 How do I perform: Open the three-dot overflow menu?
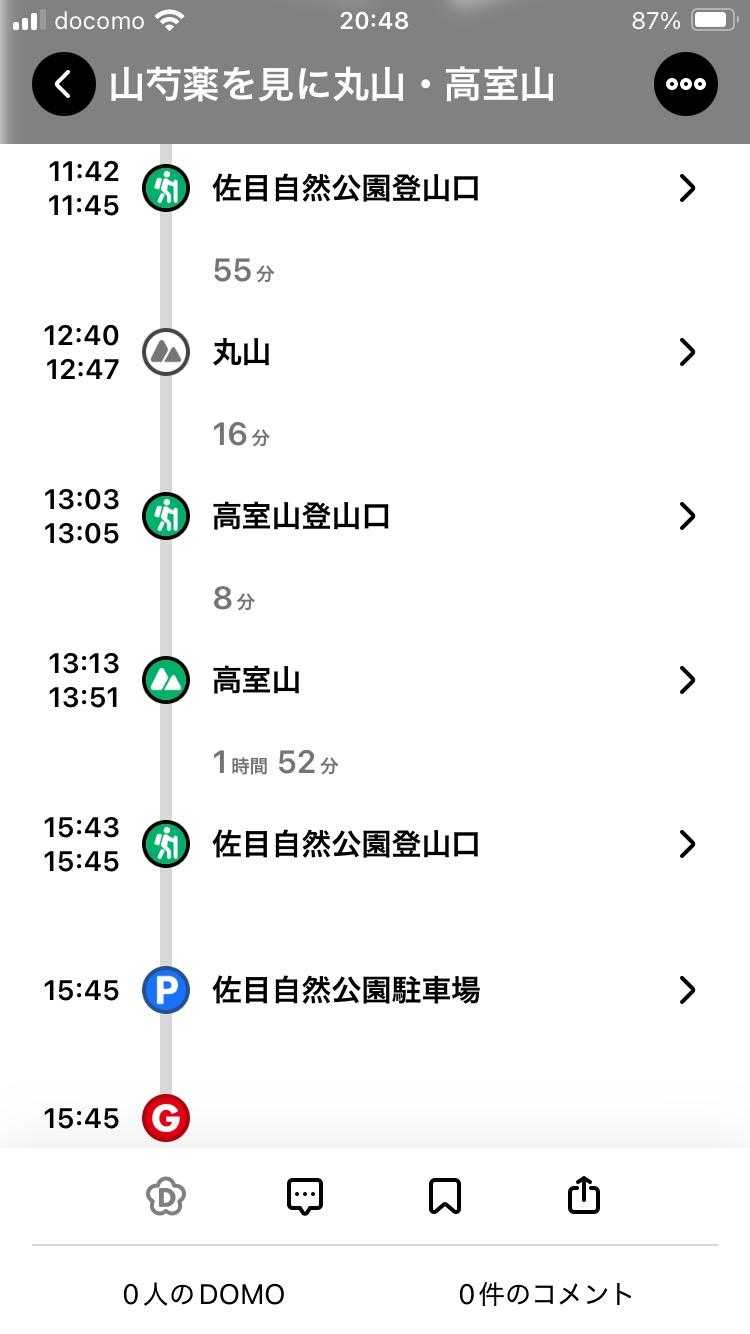coord(686,85)
